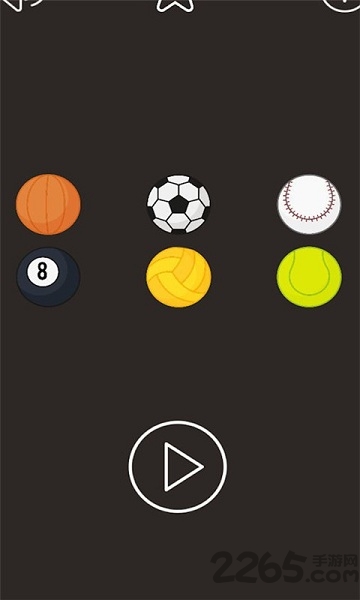
Task: Choose the yellow volleyball
Action: click(x=178, y=277)
